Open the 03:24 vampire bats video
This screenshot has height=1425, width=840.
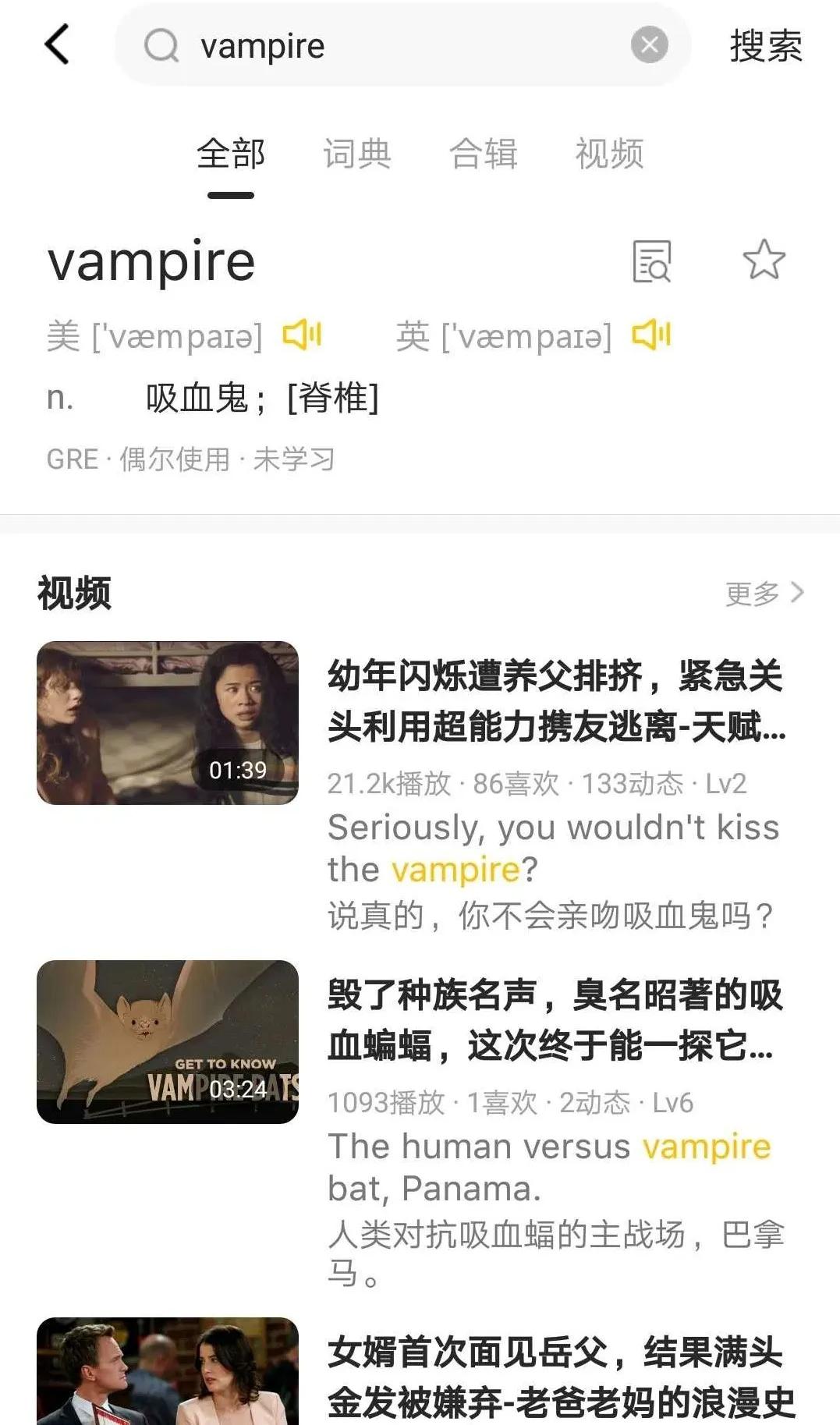(168, 1041)
